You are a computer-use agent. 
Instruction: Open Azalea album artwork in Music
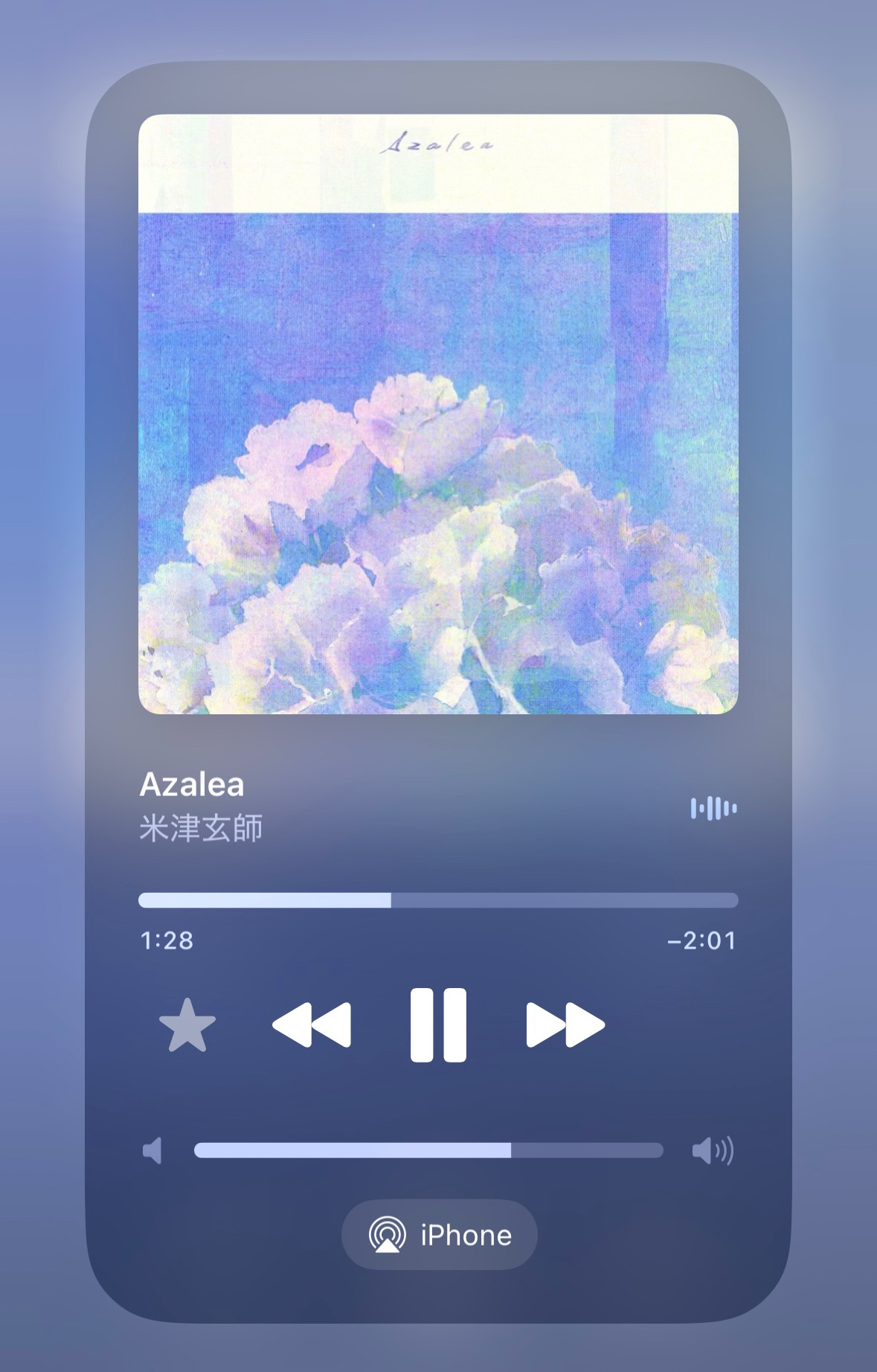tap(438, 414)
